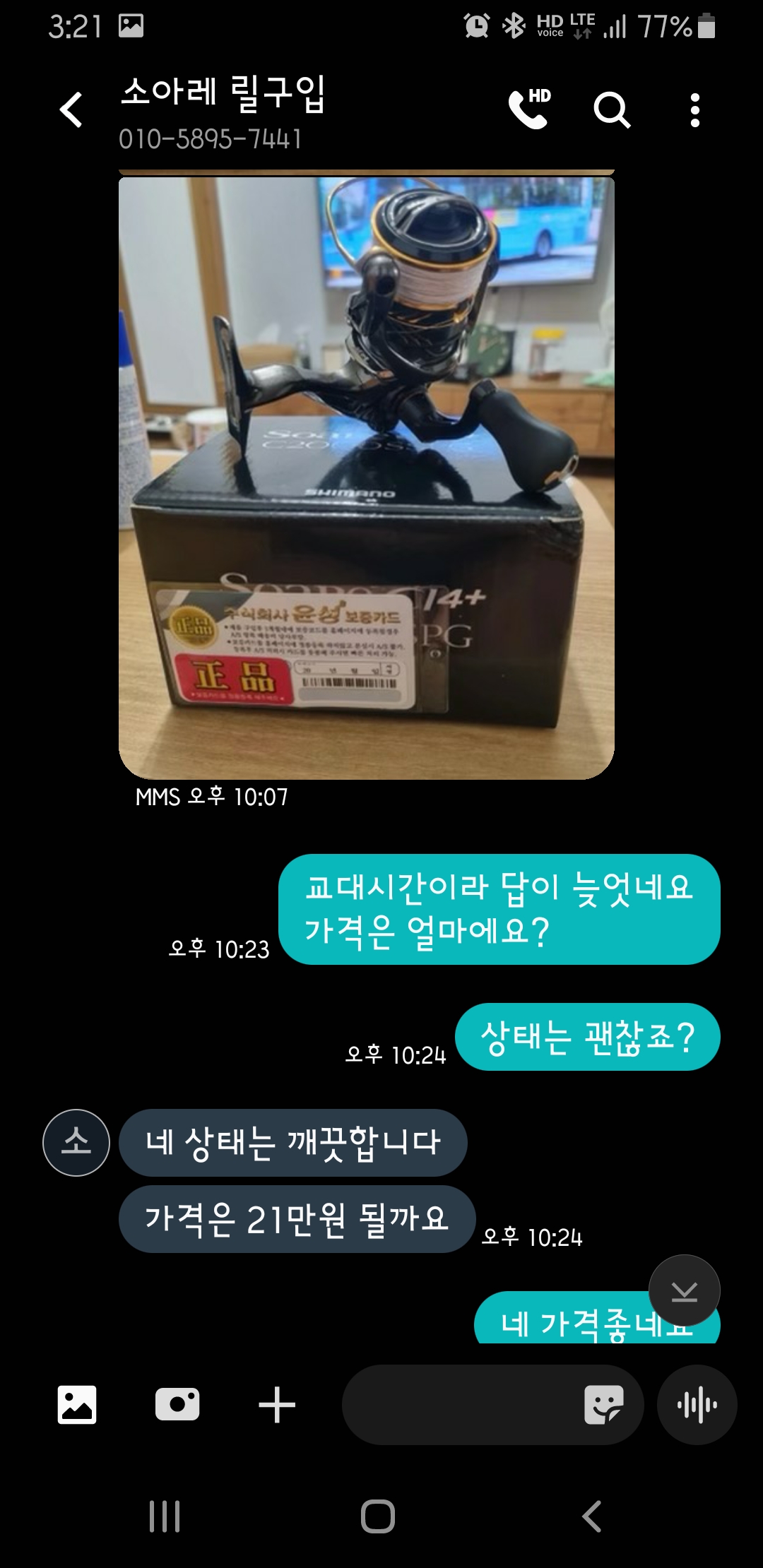Go back from the 소아레 릴구입 conversation
Image resolution: width=763 pixels, height=1568 pixels.
pyautogui.click(x=71, y=110)
